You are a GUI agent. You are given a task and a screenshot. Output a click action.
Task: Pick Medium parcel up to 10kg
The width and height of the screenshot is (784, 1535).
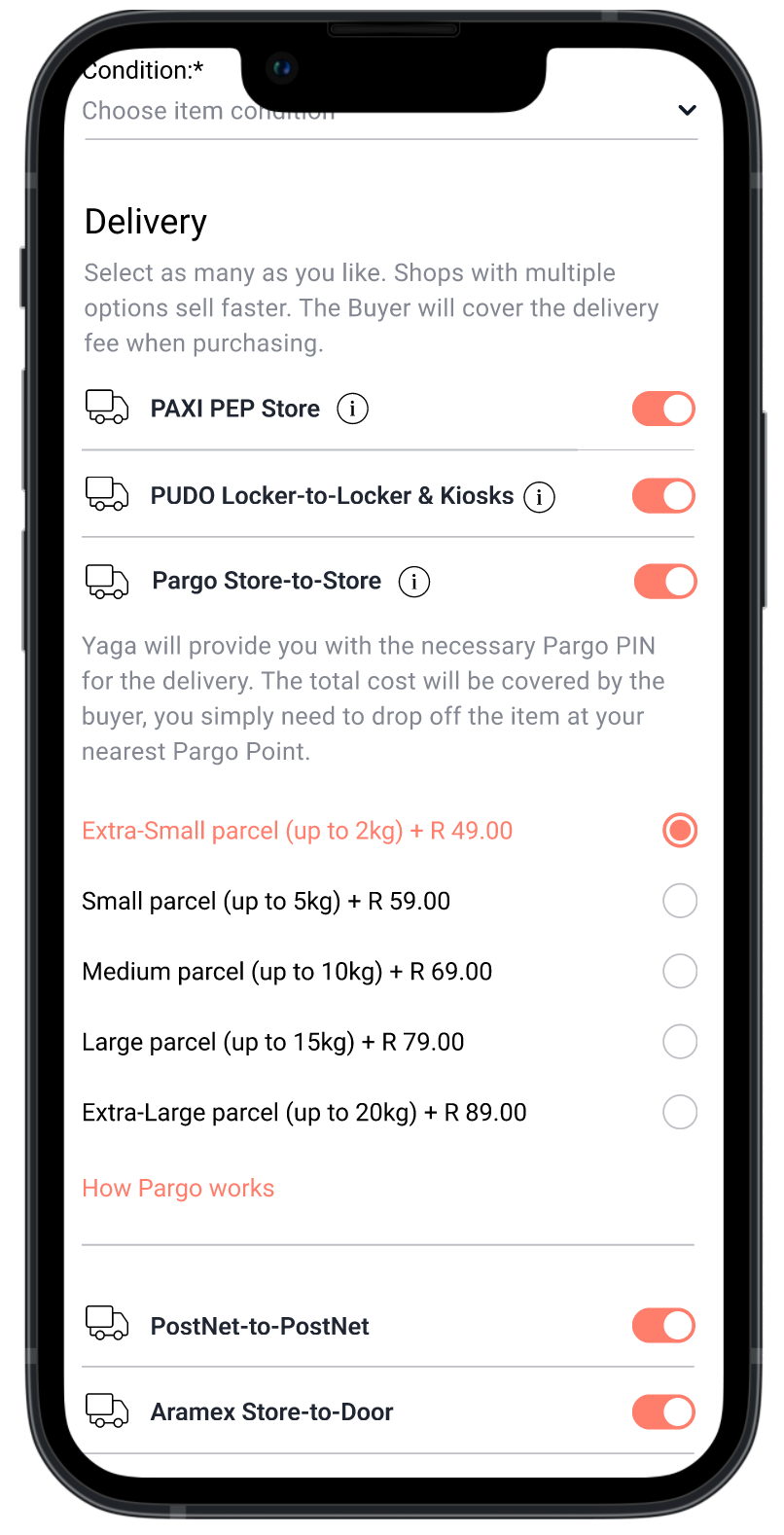point(680,971)
